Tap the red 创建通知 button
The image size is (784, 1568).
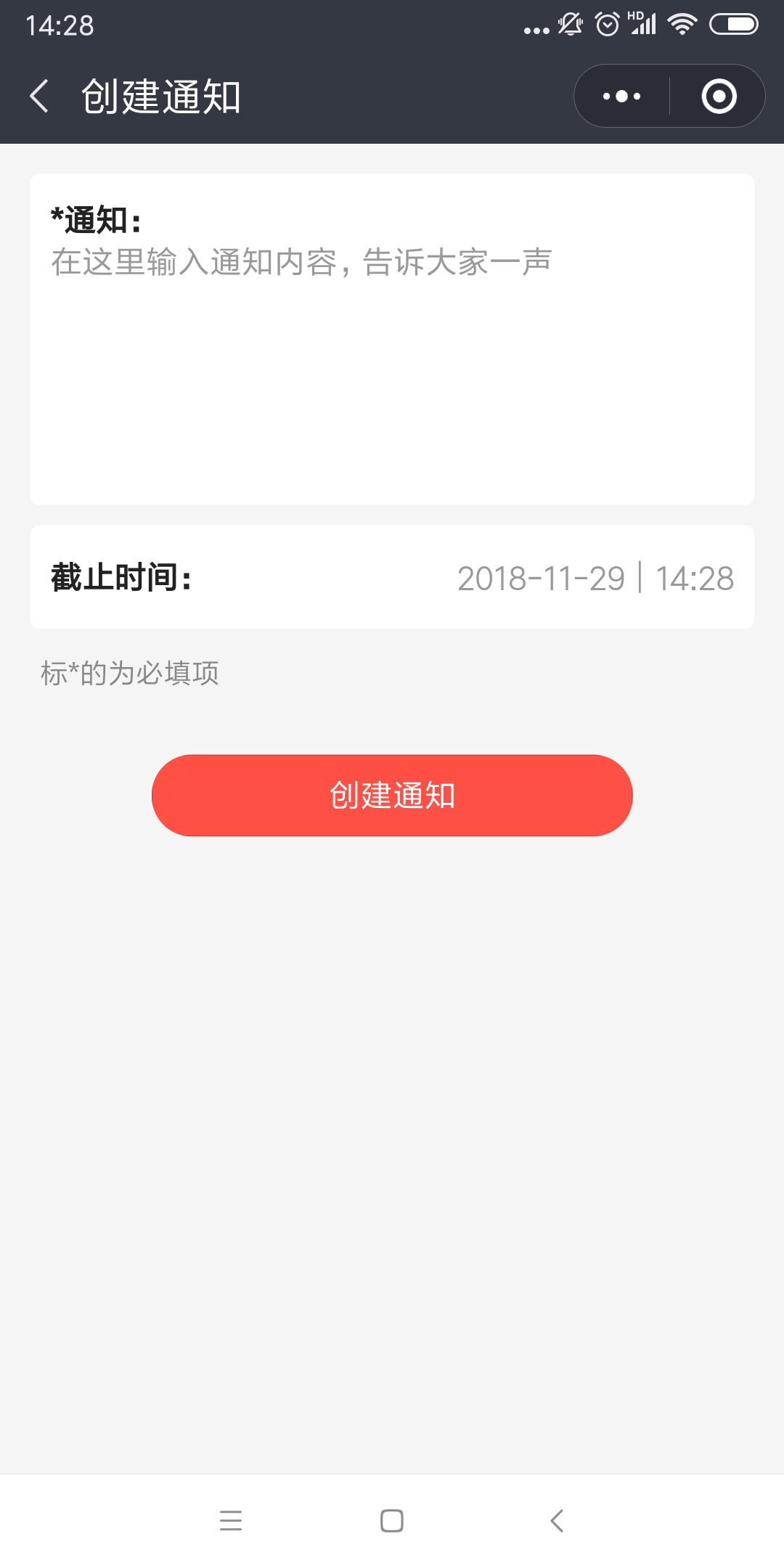[x=392, y=796]
